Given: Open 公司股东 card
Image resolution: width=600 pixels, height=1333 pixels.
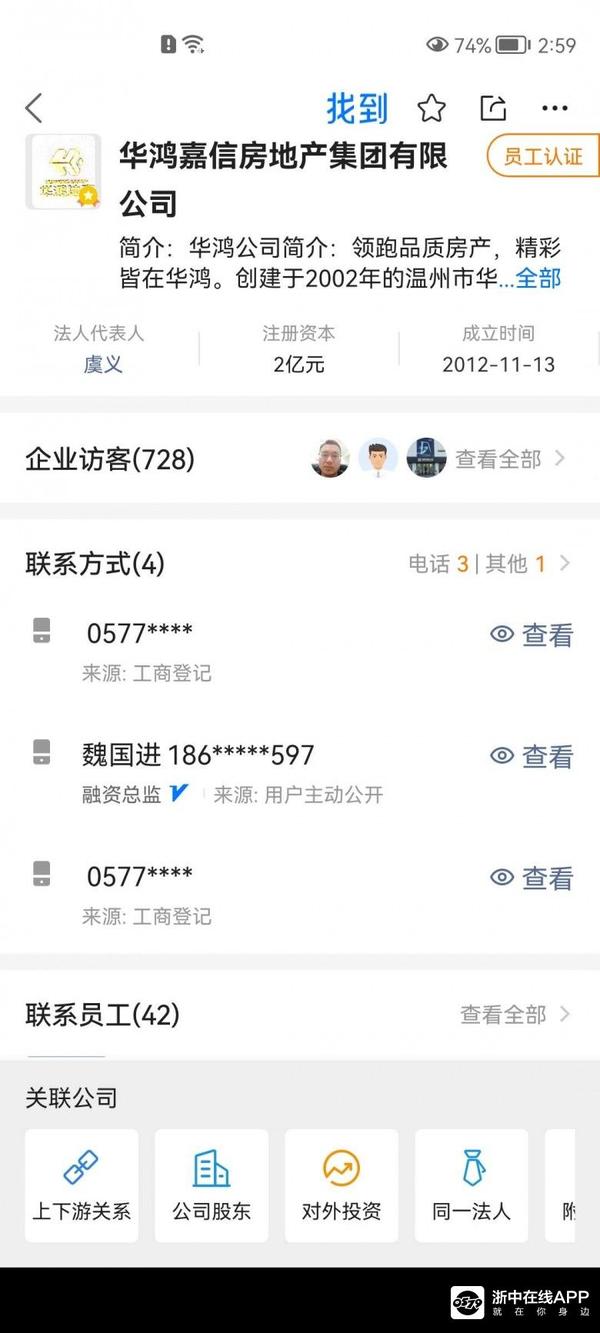Looking at the screenshot, I should pyautogui.click(x=212, y=1186).
